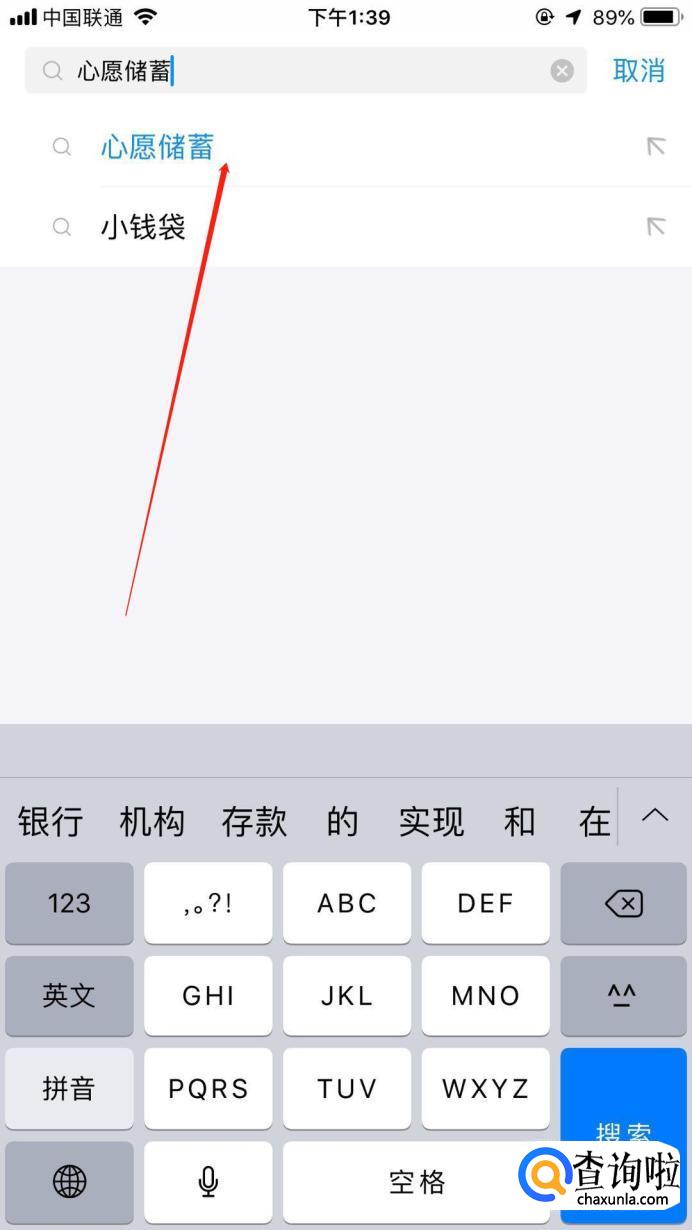Choose the keyboard suggestion 存款
Image resolution: width=692 pixels, height=1230 pixels.
point(254,822)
